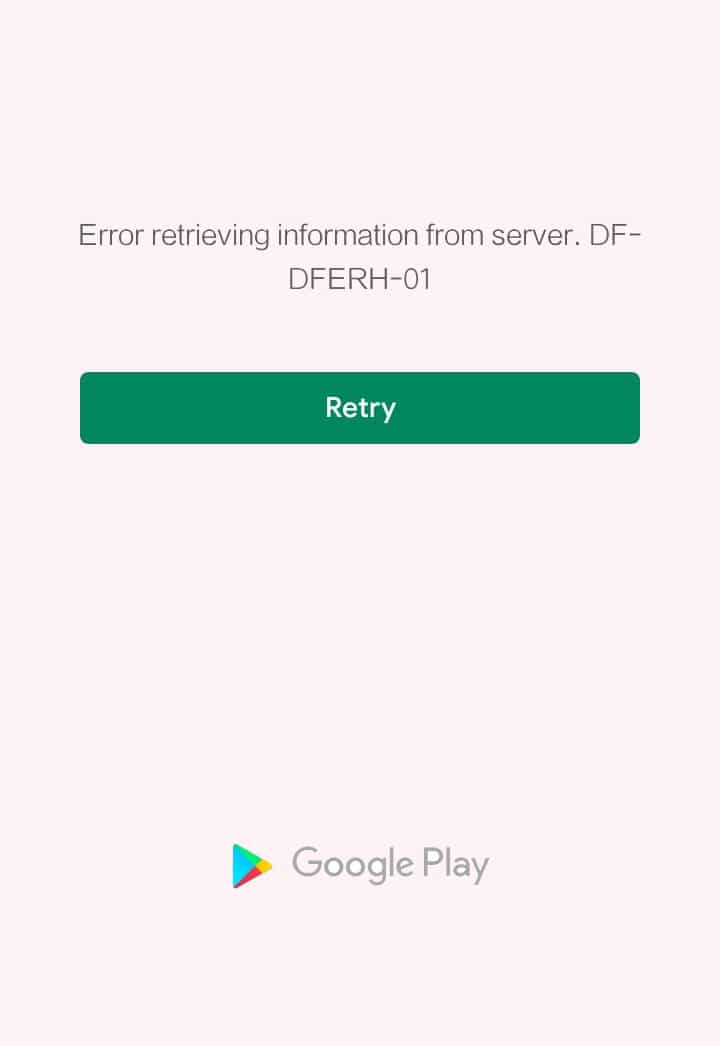Click the red portion of the Play triangle
Viewport: 720px width, 1046px height.
pos(250,877)
